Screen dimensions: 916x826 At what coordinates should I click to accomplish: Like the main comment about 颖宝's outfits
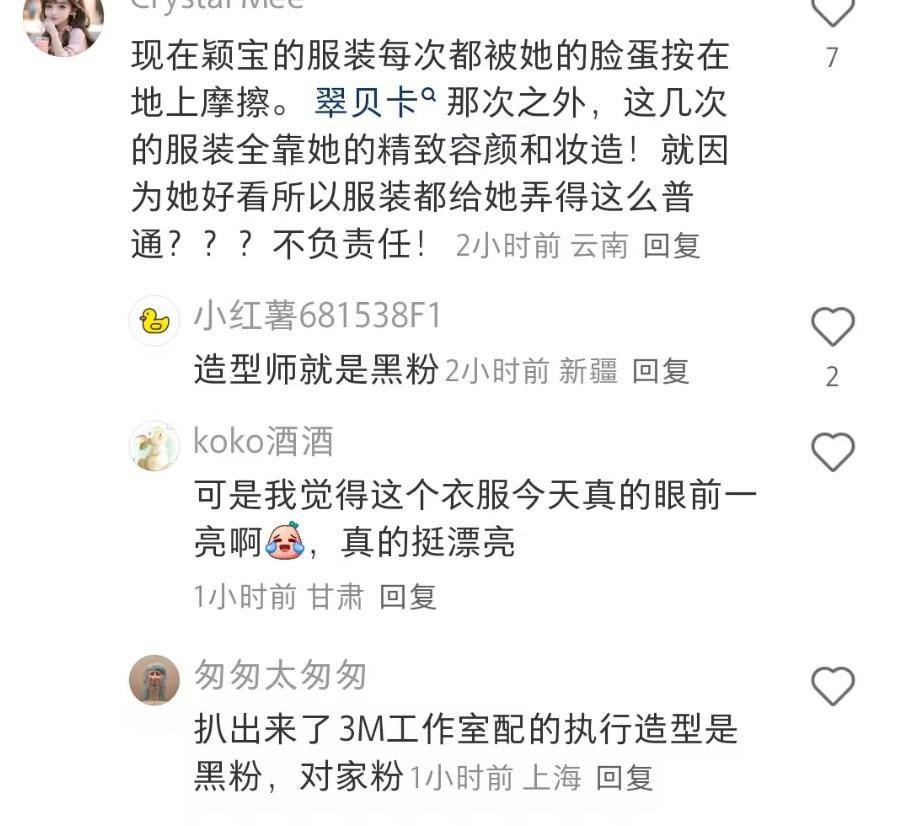[x=832, y=12]
